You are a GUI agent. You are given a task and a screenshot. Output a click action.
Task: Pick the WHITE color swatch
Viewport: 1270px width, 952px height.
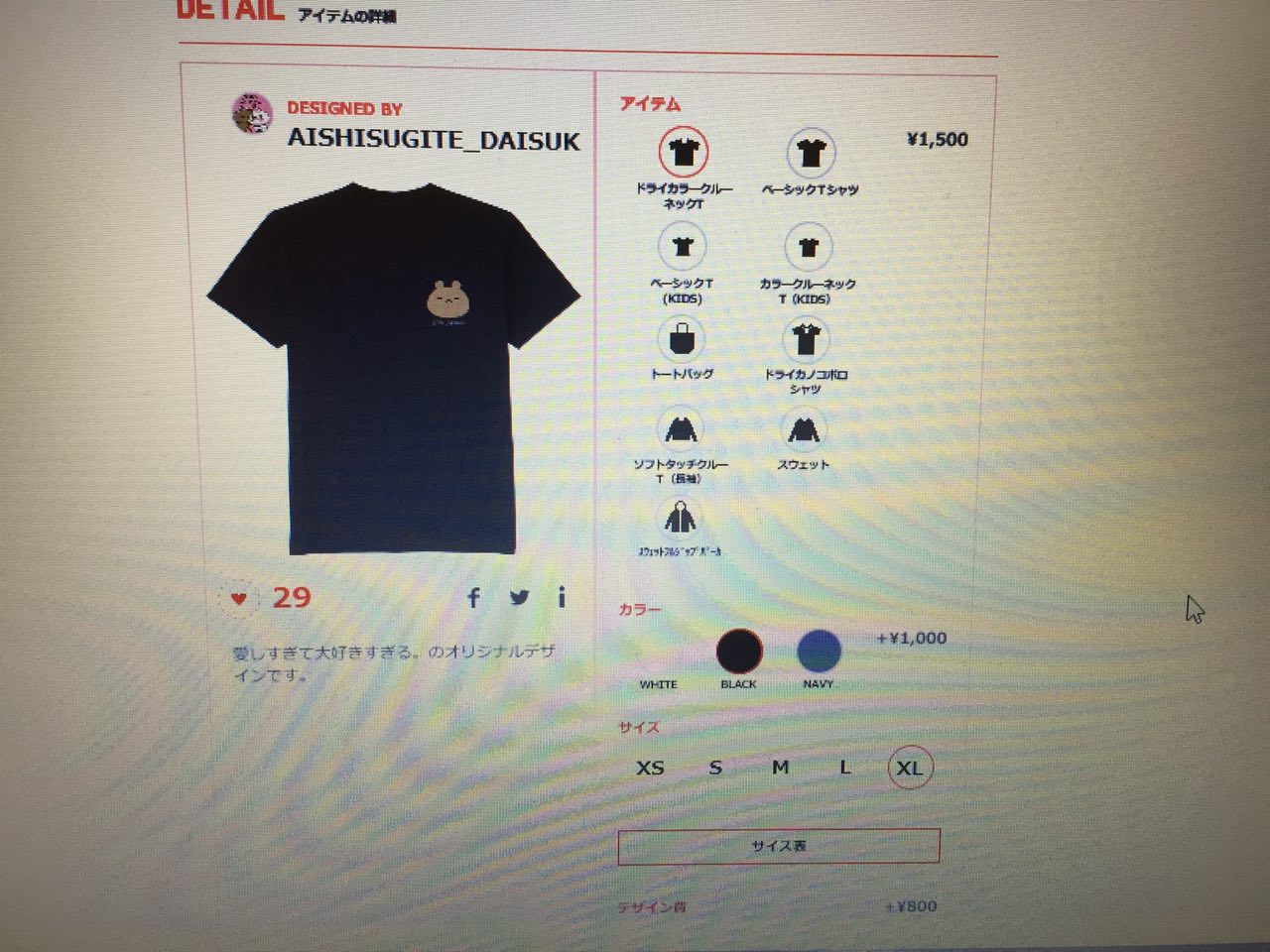[x=658, y=653]
